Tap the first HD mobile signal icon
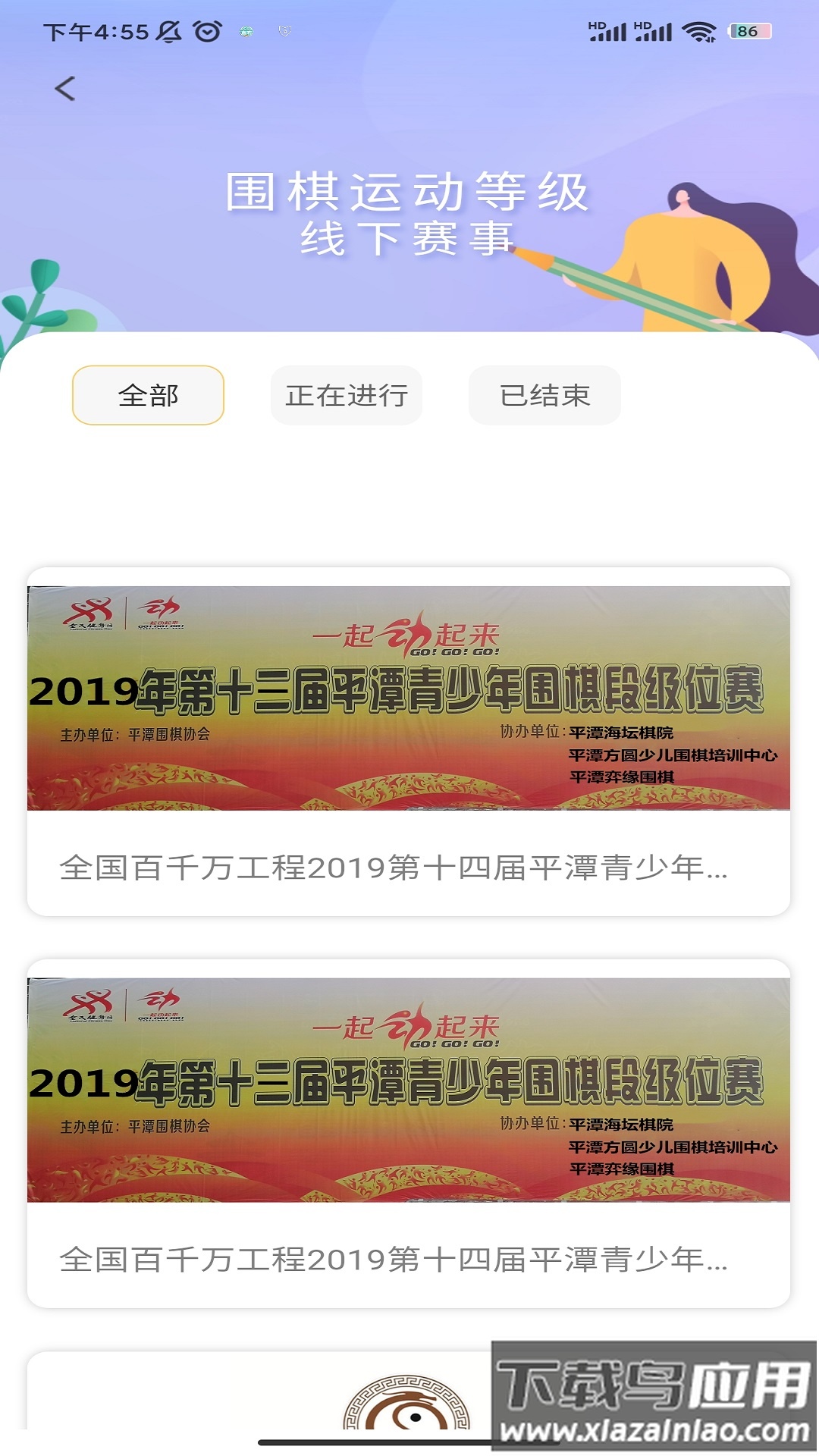 tap(607, 32)
